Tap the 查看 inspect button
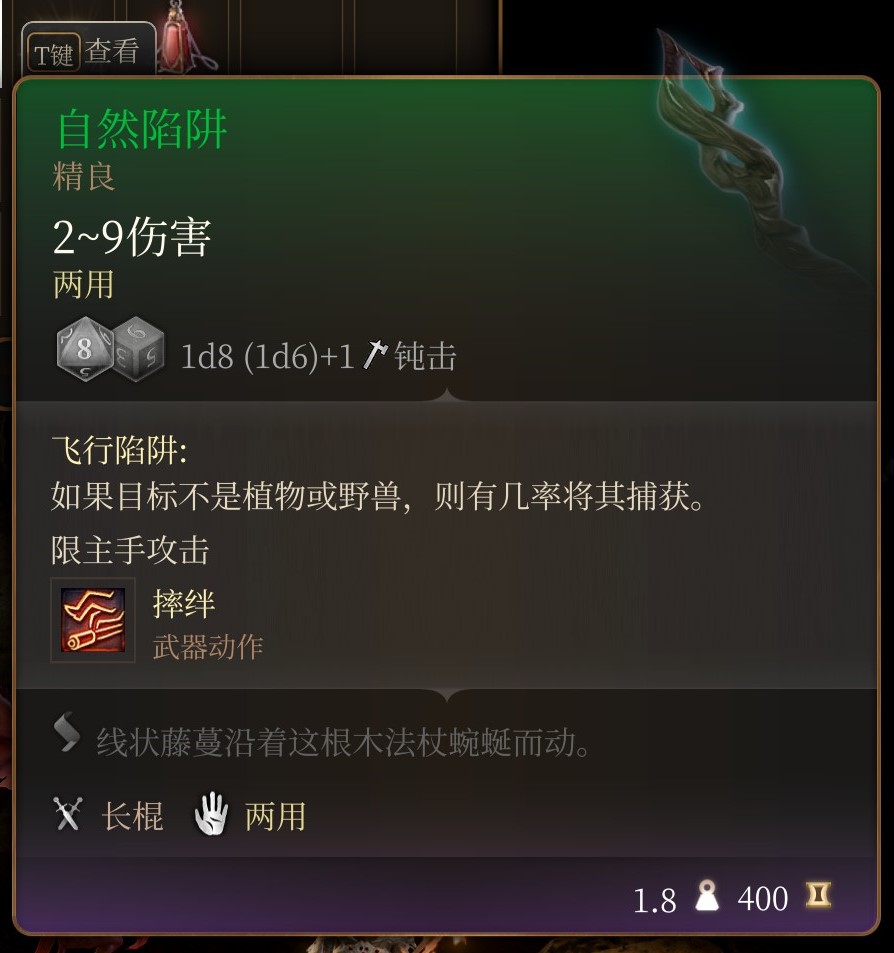Screen dimensions: 894x953 (88, 51)
